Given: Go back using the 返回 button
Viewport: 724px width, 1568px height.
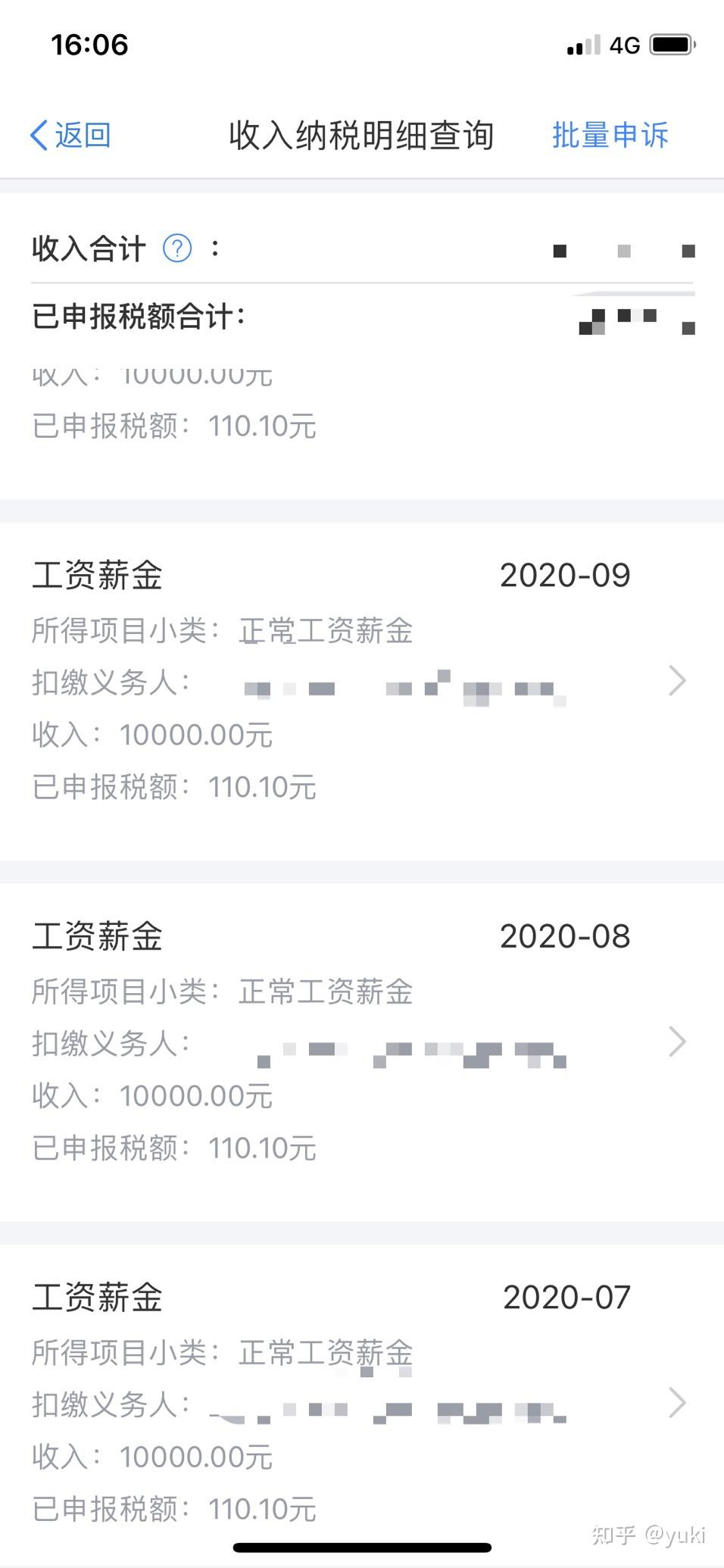Looking at the screenshot, I should click(x=70, y=136).
